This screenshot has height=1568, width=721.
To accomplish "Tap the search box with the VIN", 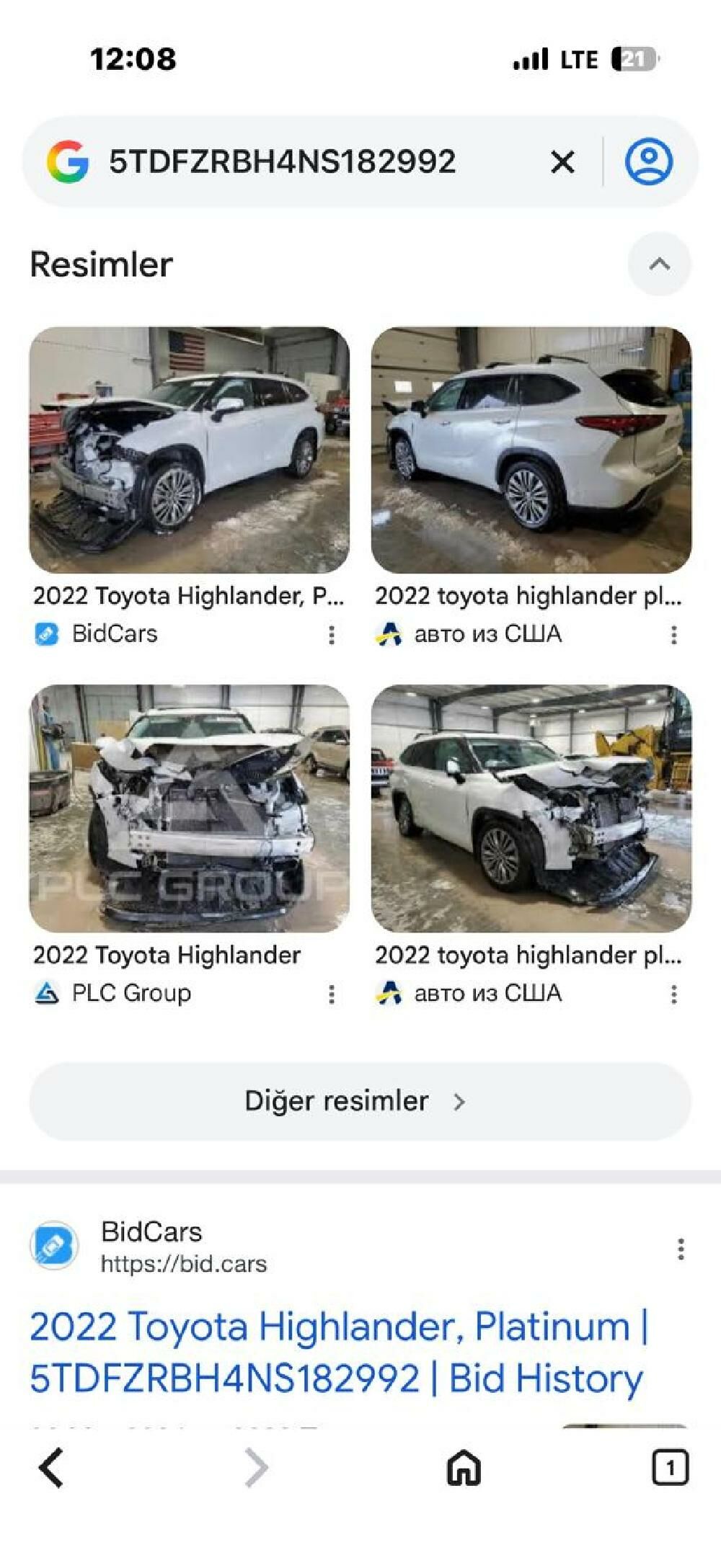I will pyautogui.click(x=303, y=161).
